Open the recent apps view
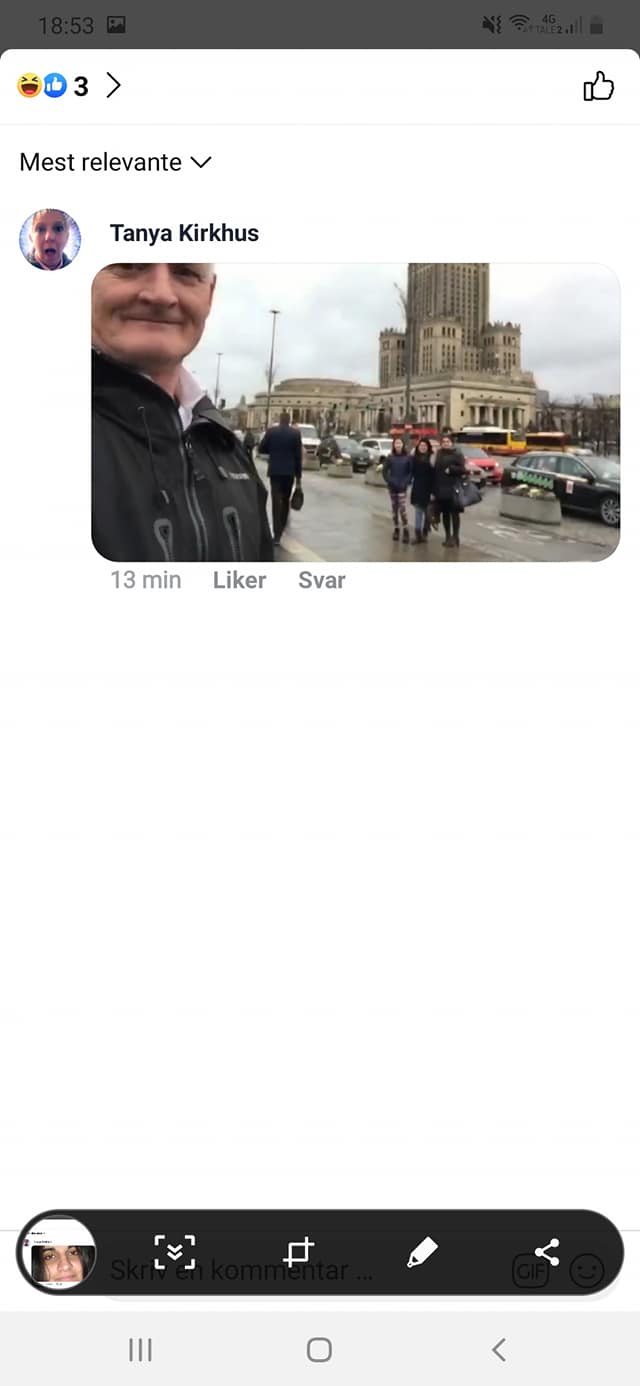640x1386 pixels. tap(140, 1350)
